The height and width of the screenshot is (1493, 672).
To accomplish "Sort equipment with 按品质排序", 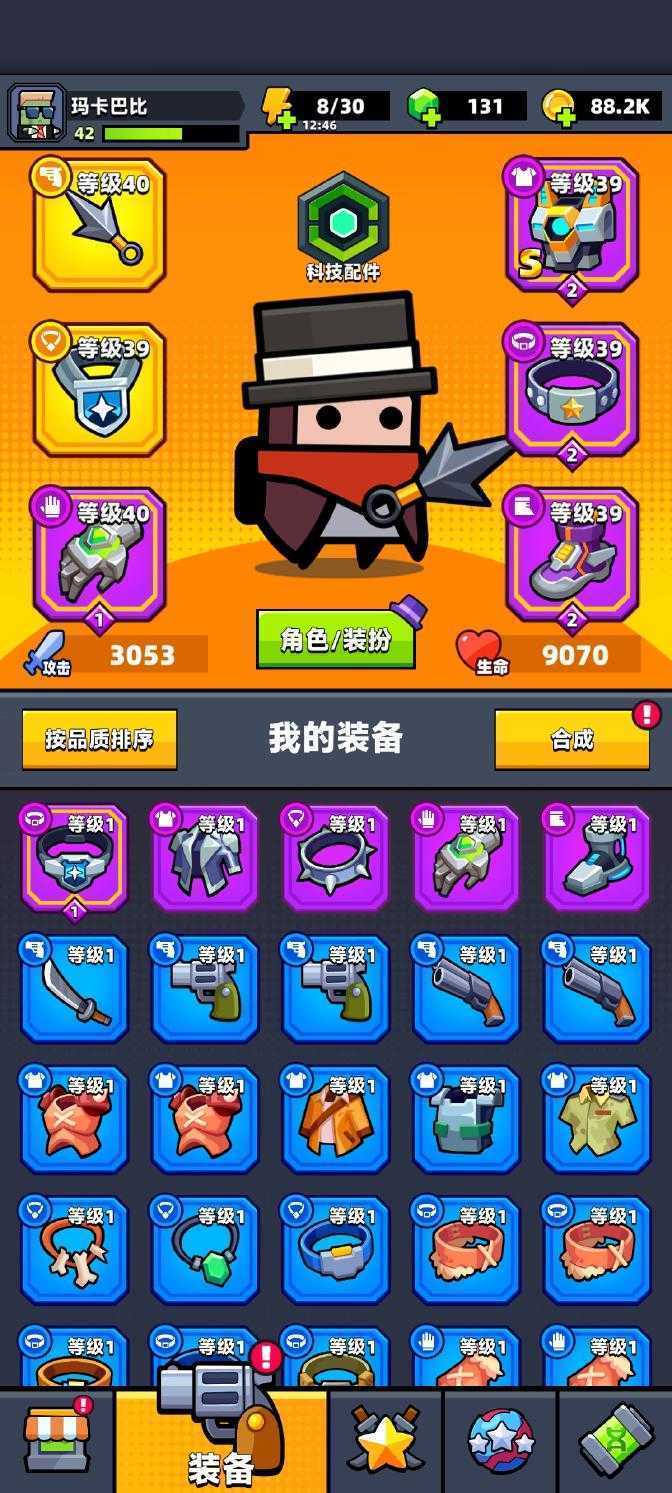I will [99, 739].
